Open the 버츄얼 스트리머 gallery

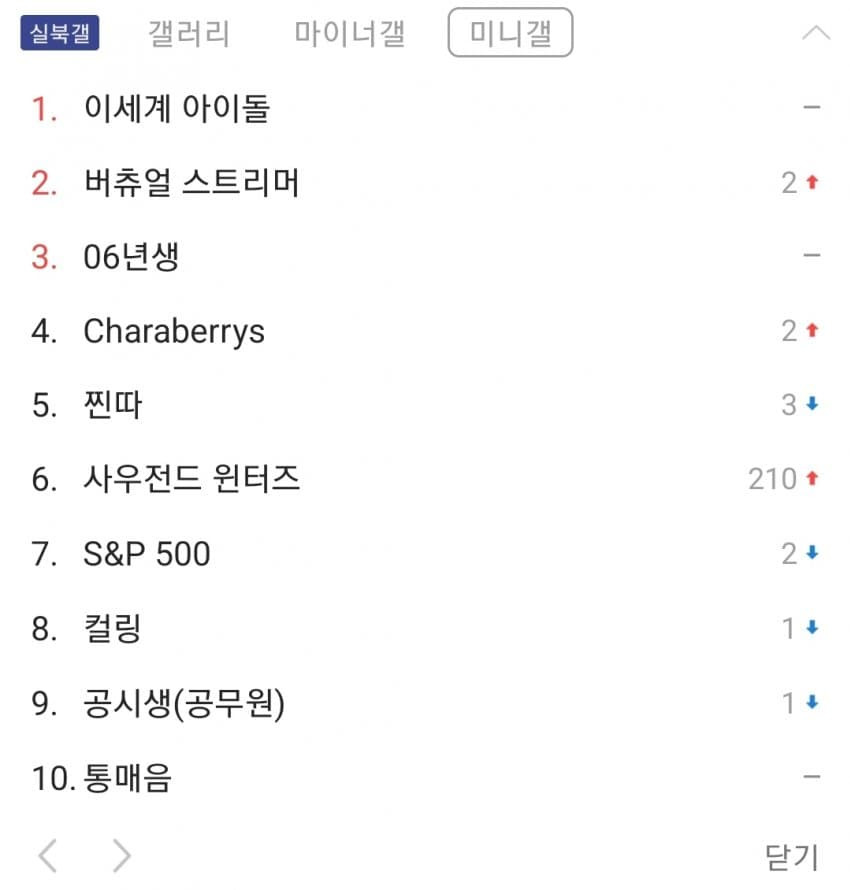pos(191,182)
